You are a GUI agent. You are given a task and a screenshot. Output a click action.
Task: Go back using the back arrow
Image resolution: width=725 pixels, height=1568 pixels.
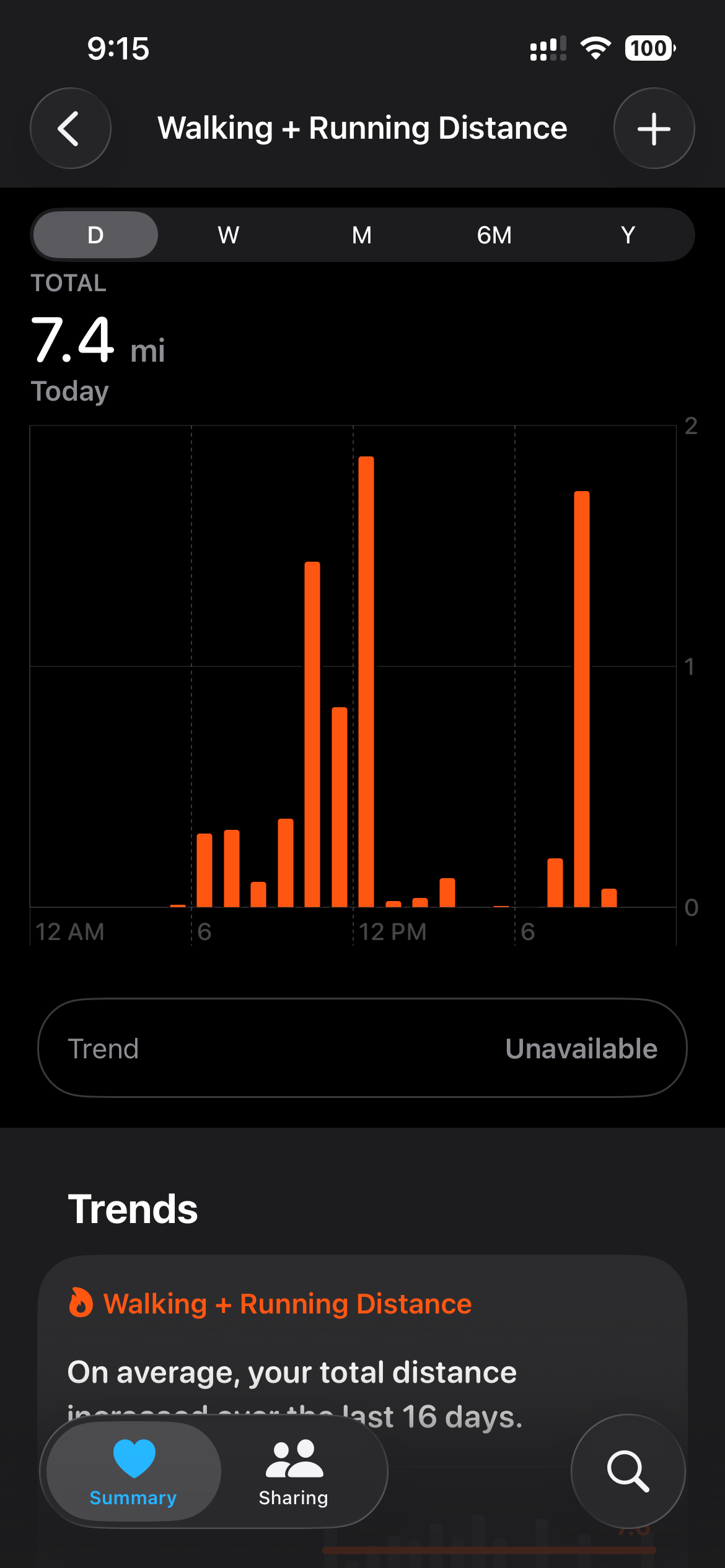71,128
